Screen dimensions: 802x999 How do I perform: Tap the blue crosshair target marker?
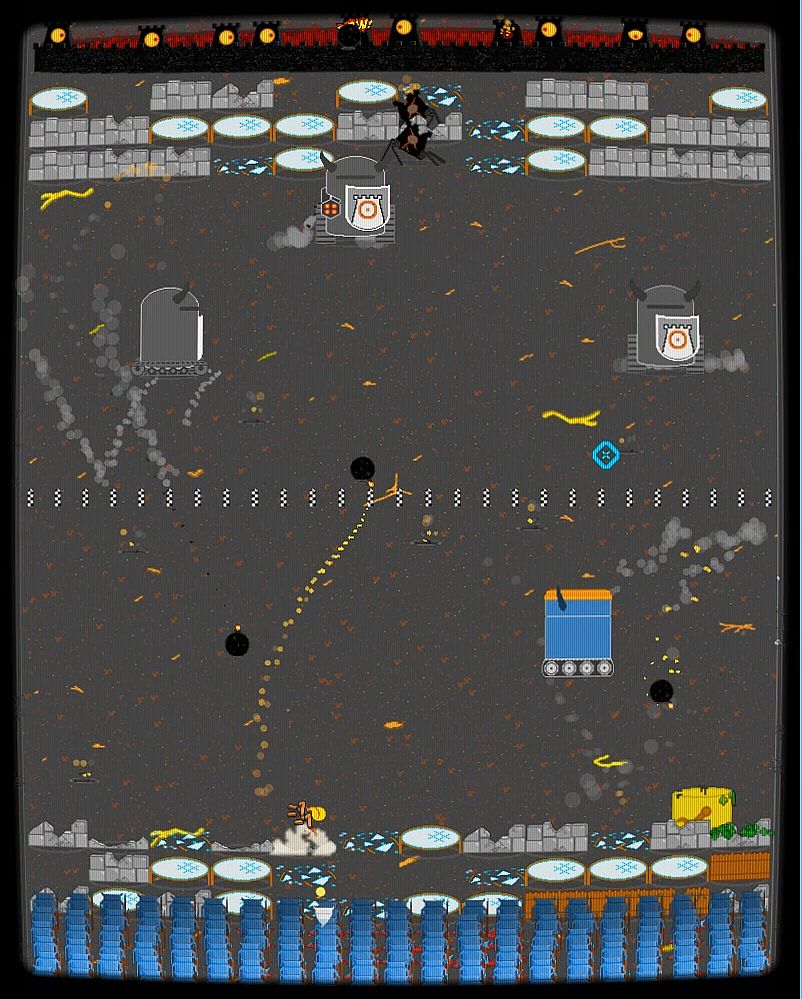tap(605, 455)
